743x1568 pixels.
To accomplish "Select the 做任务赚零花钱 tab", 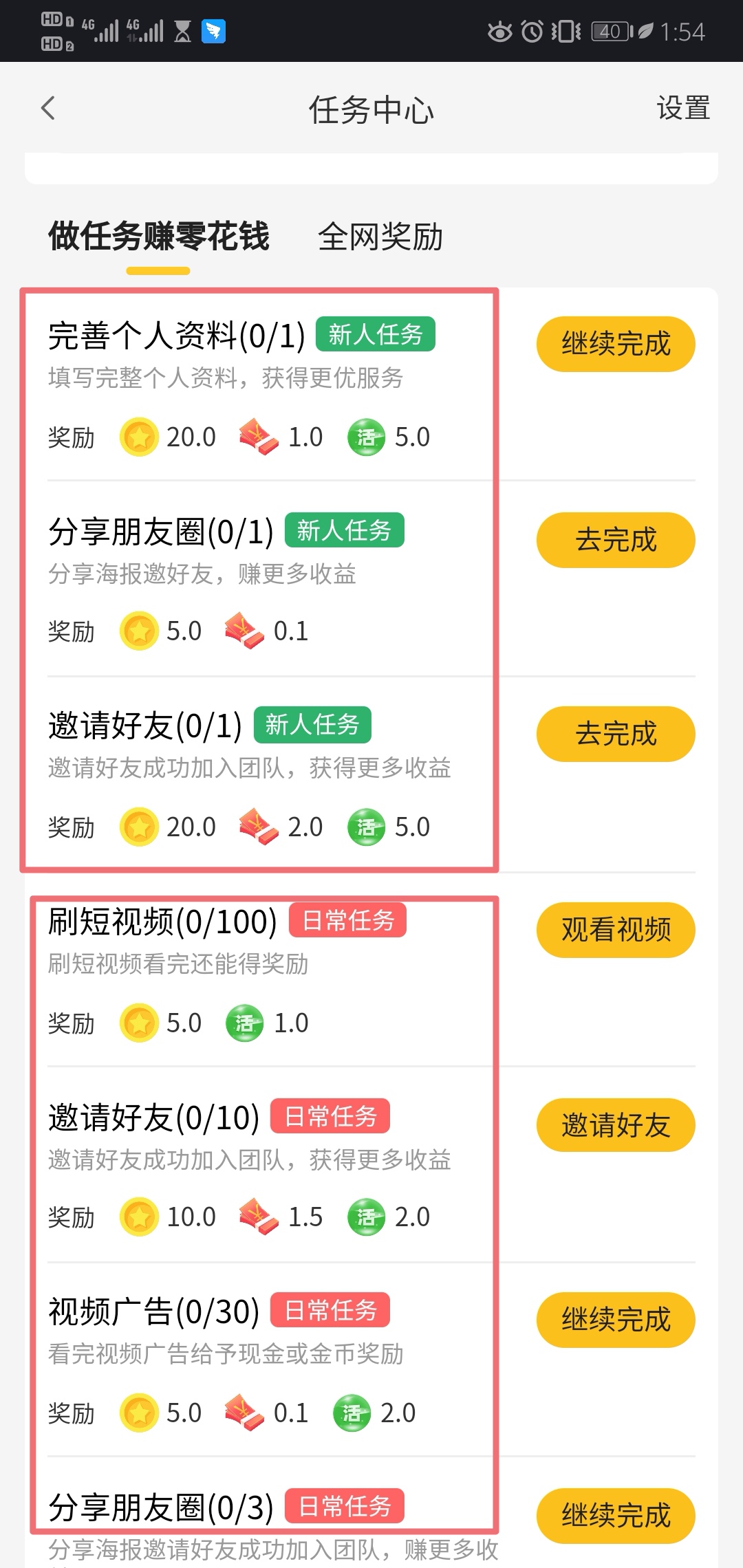I will 158,237.
